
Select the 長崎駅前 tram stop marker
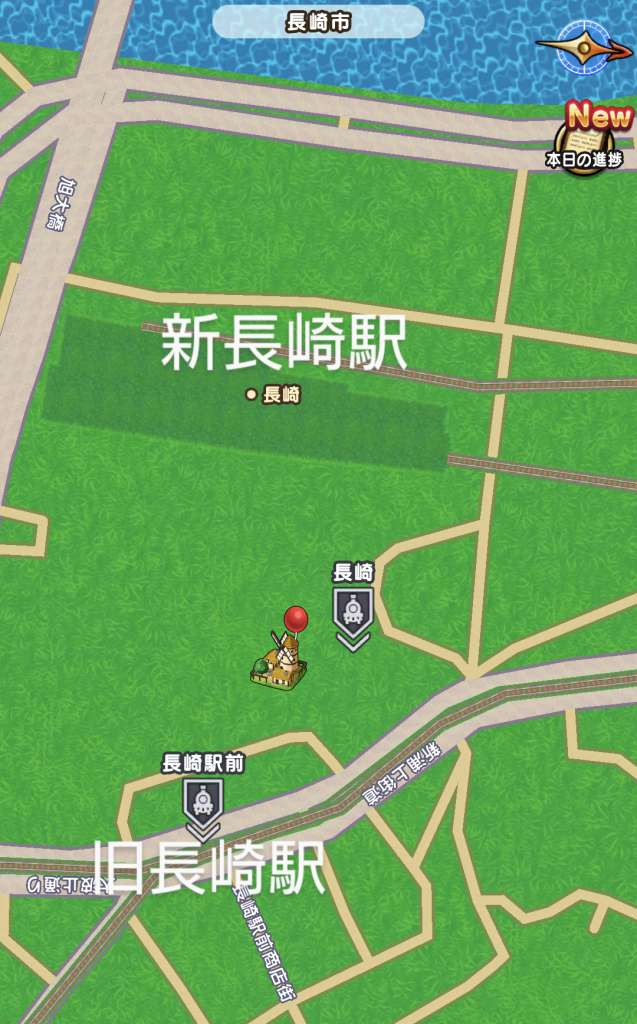pos(203,803)
